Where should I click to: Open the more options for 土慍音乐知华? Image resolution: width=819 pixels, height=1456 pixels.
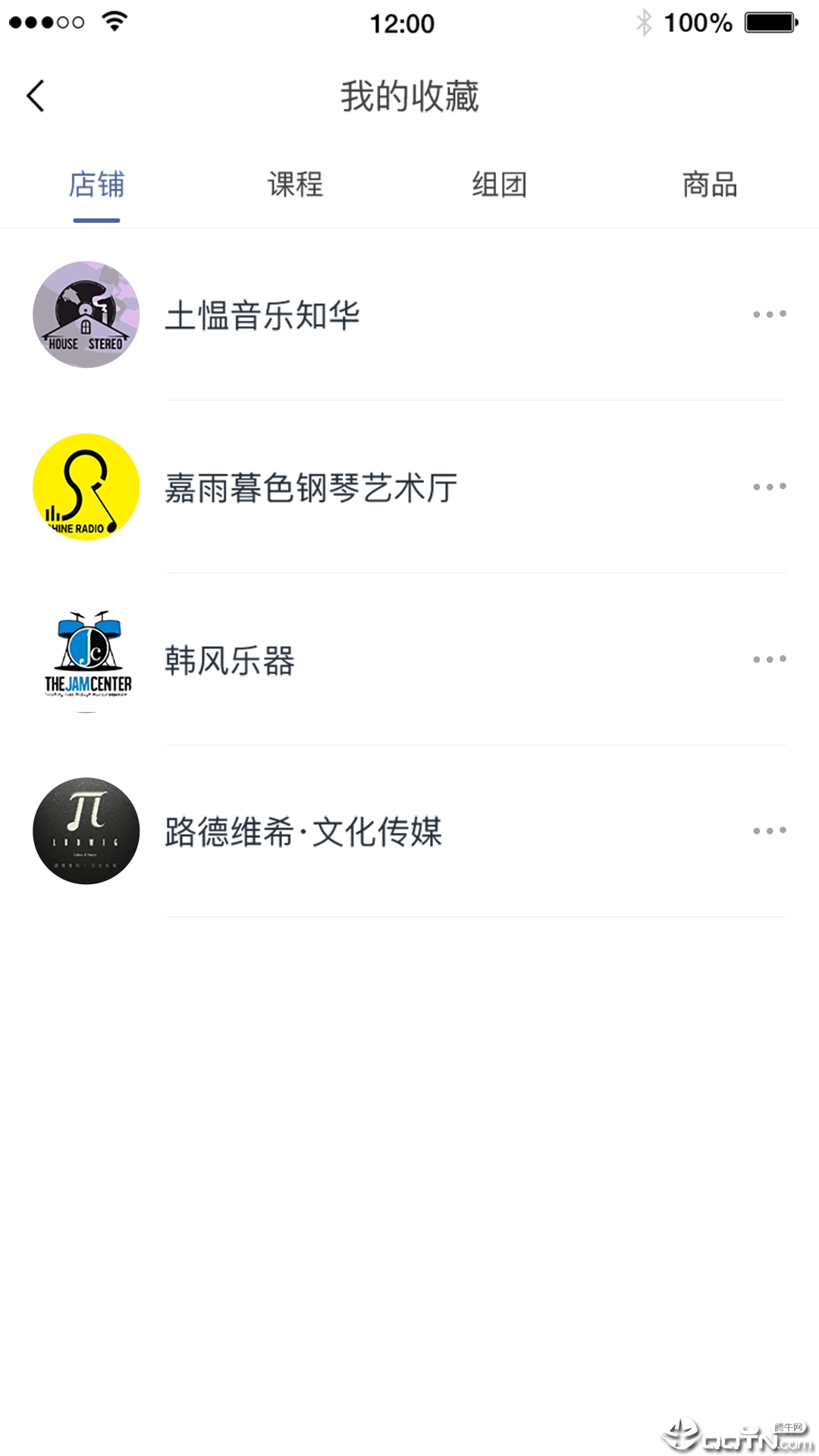[768, 314]
